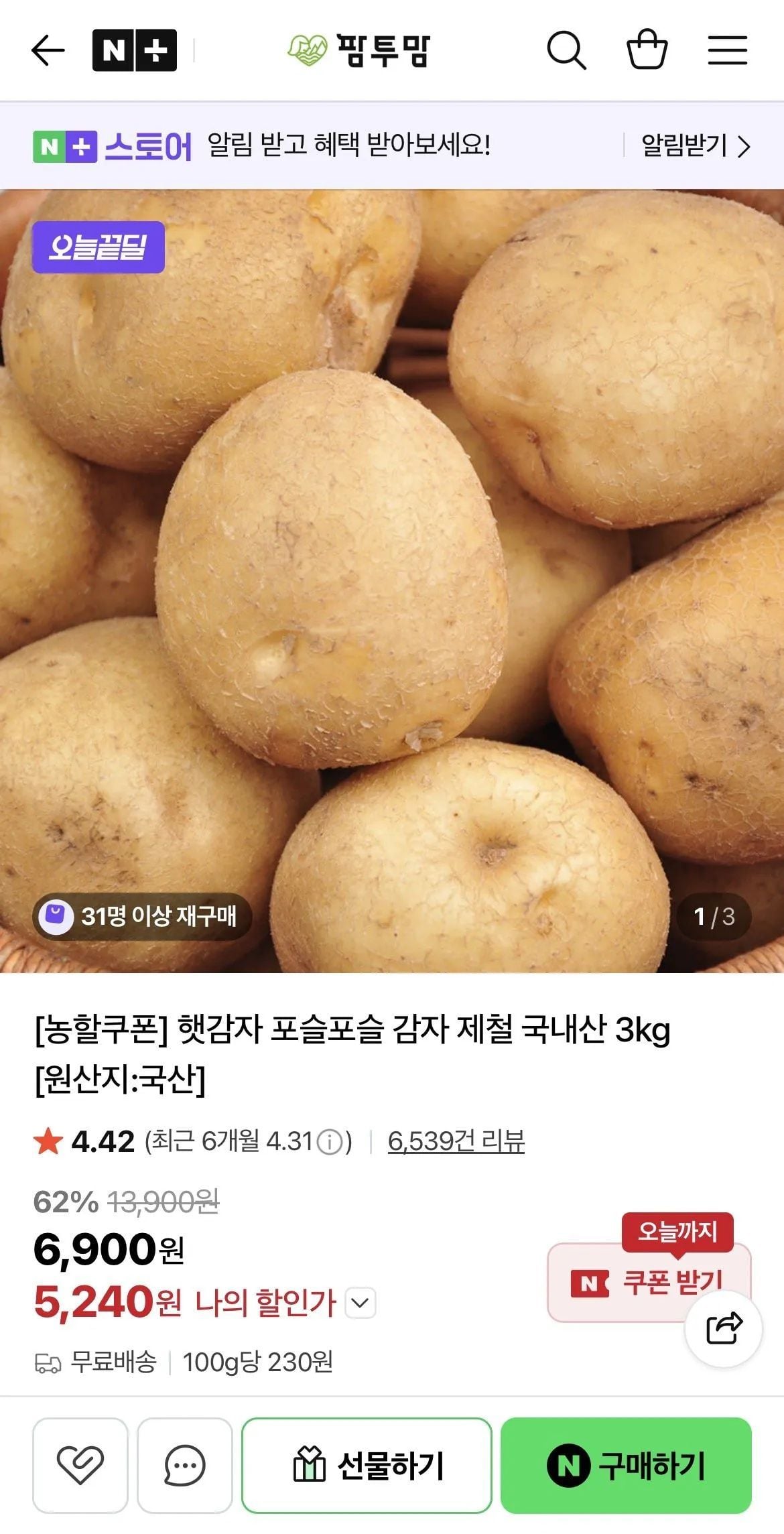This screenshot has height=1534, width=784.
Task: Tap 알림받기 to get store notifications
Action: (696, 145)
